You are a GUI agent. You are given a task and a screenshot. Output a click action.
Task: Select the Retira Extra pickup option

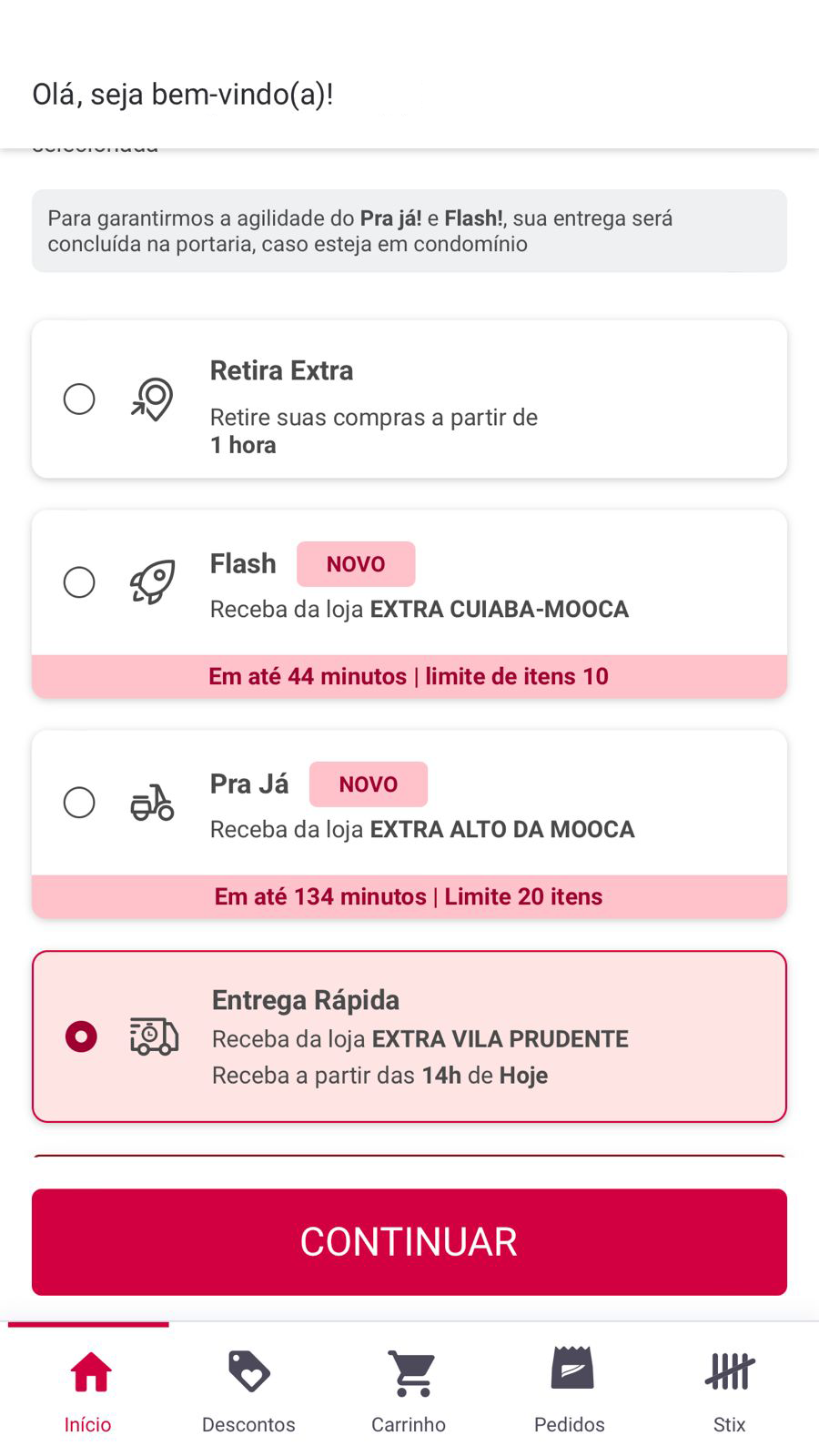coord(409,399)
